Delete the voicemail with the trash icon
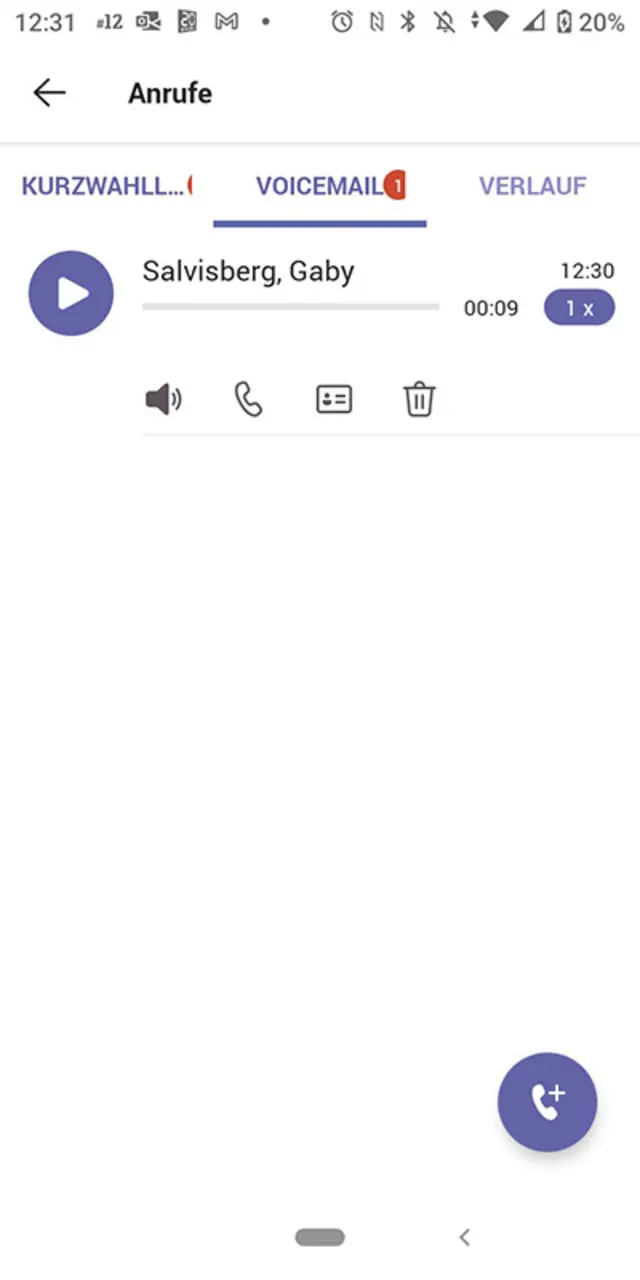 tap(419, 400)
